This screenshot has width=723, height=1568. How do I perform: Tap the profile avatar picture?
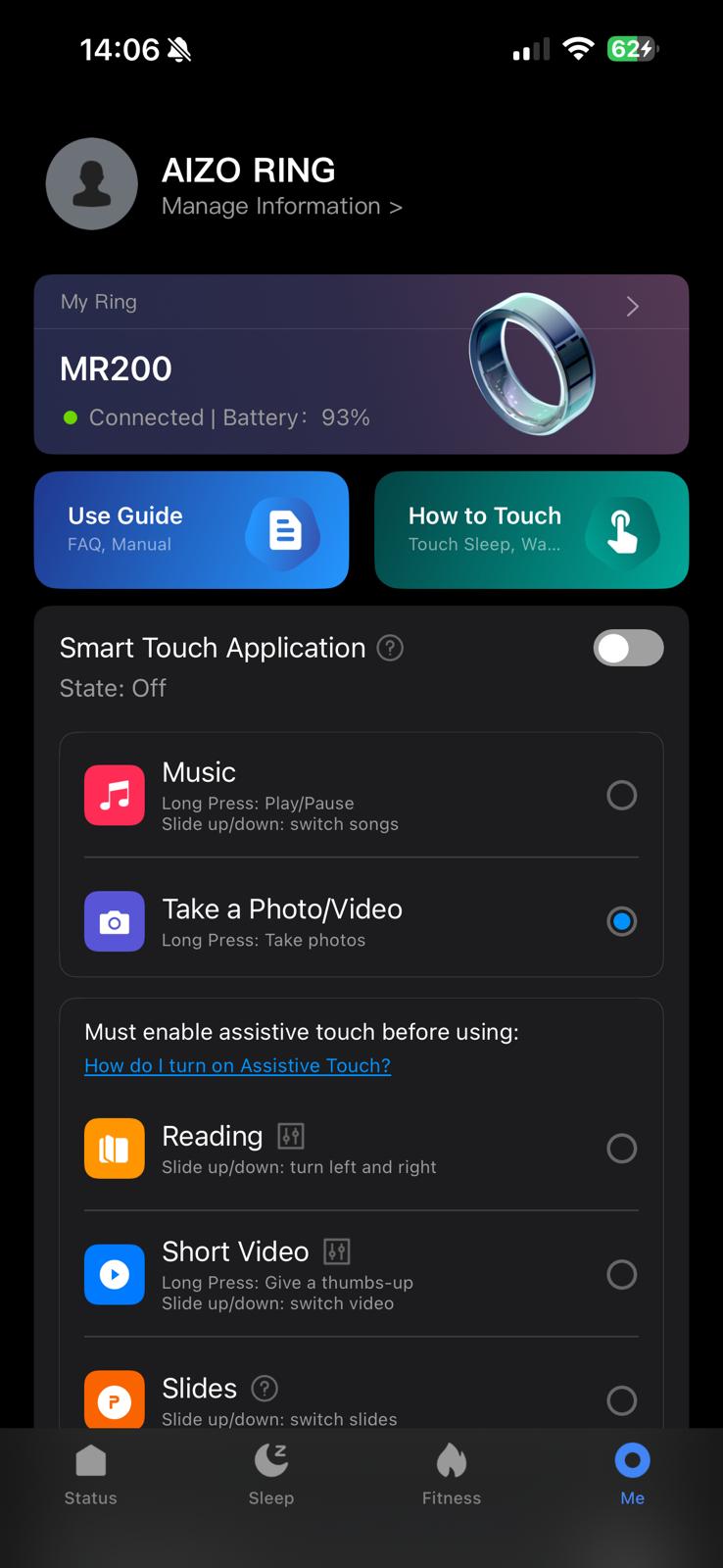click(92, 184)
